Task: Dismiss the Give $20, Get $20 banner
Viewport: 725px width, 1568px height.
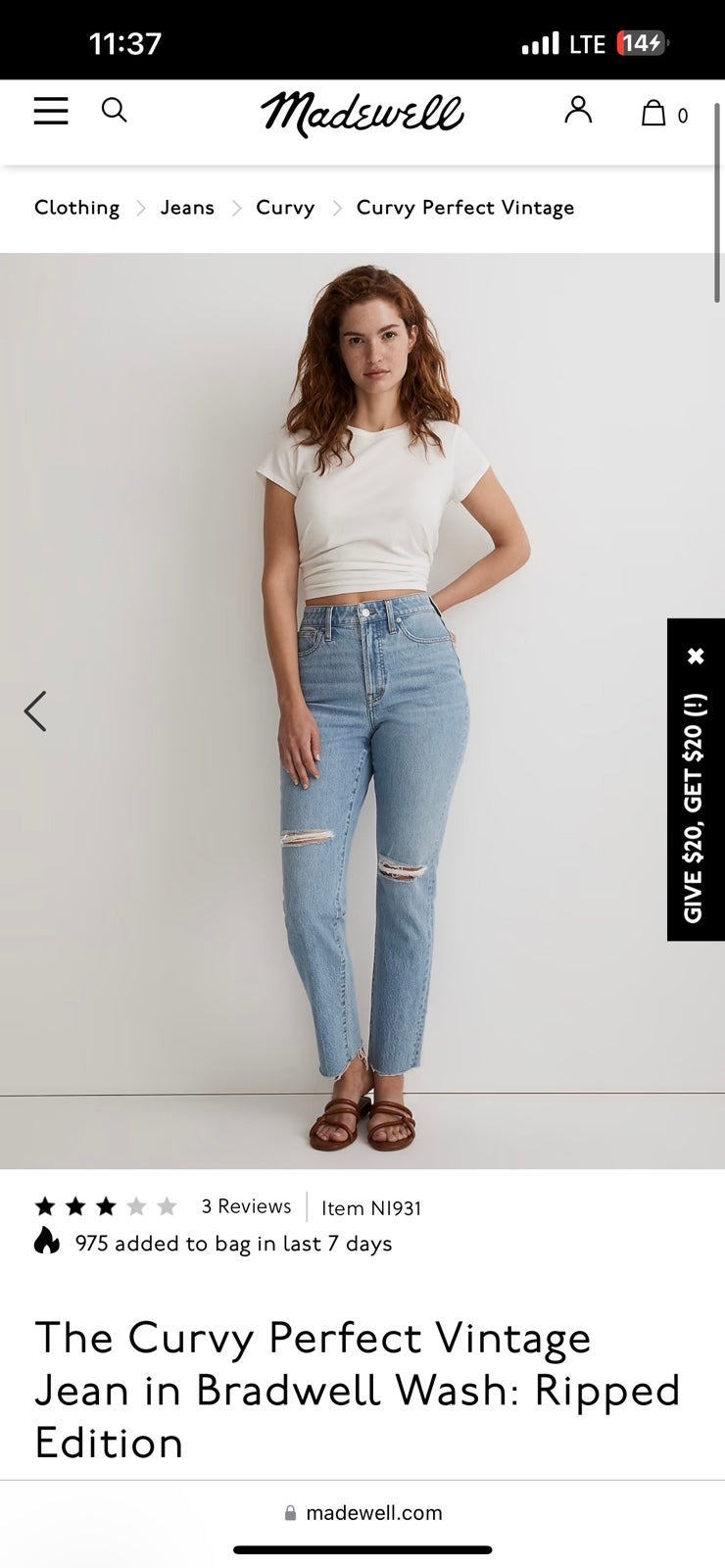Action: [696, 656]
